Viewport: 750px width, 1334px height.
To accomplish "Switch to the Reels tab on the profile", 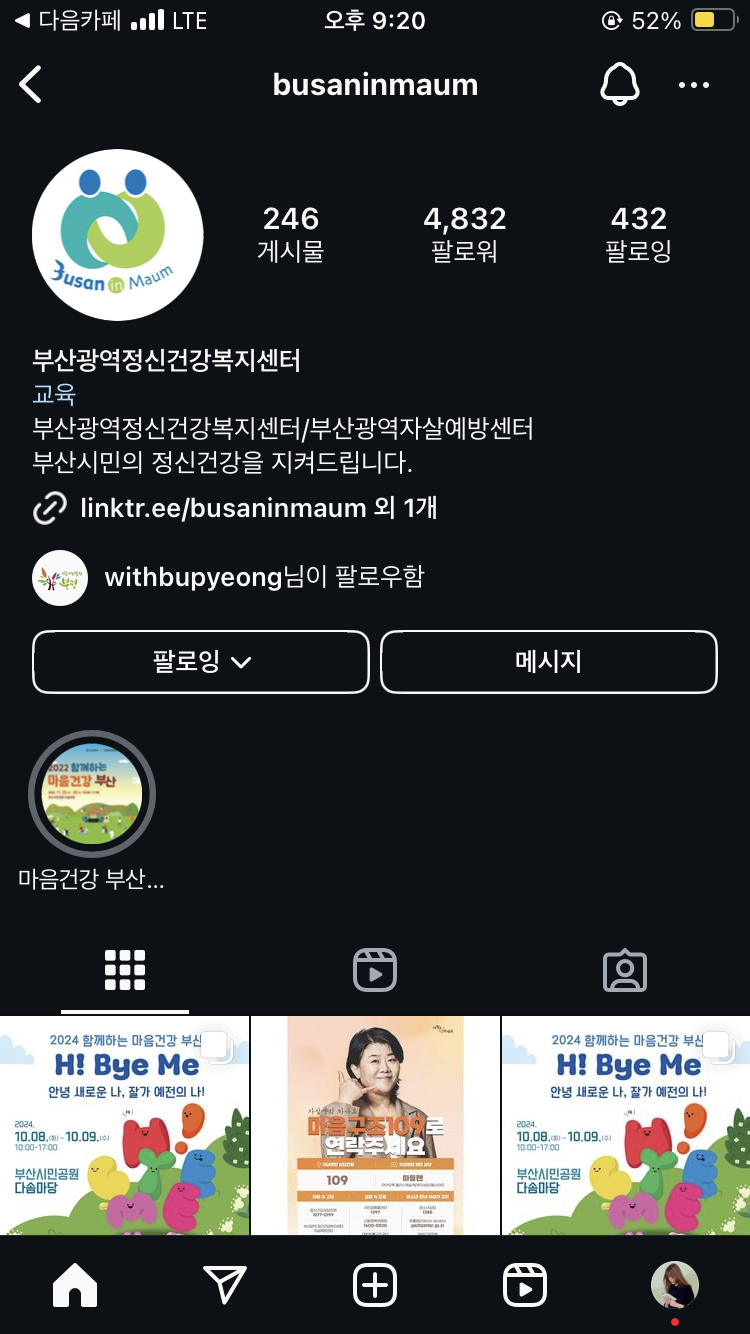I will click(x=375, y=970).
